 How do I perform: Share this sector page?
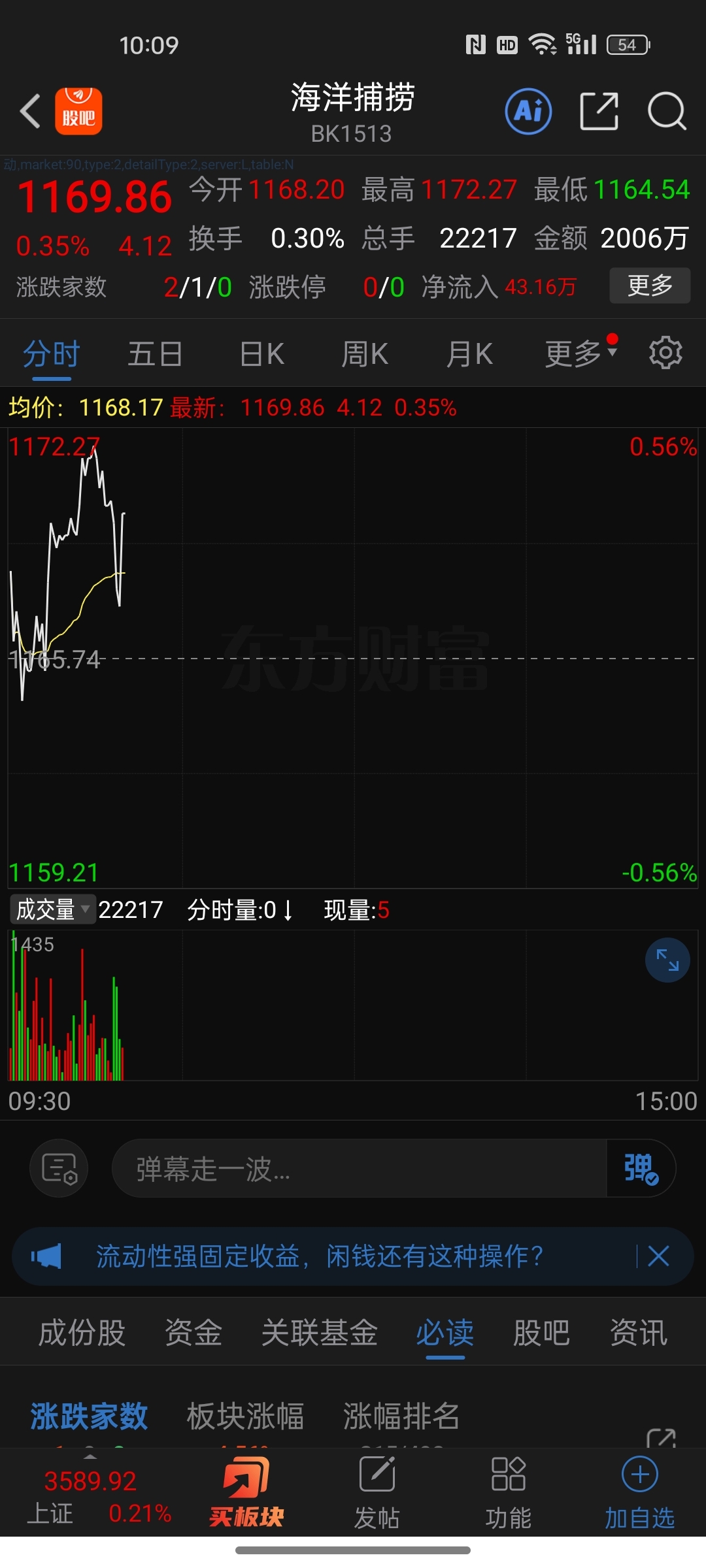599,111
